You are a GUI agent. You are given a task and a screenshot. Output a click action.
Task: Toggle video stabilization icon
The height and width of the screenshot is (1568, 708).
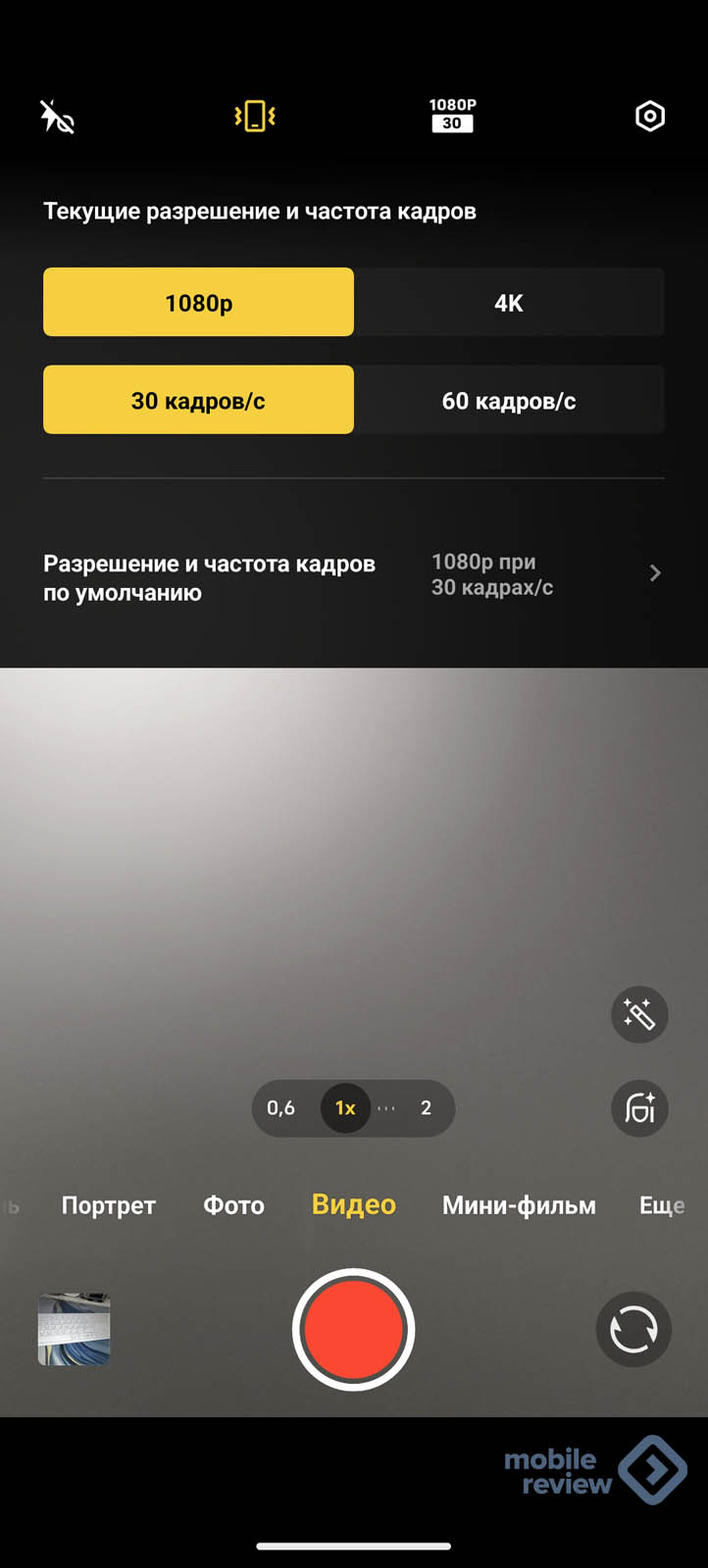click(x=255, y=117)
